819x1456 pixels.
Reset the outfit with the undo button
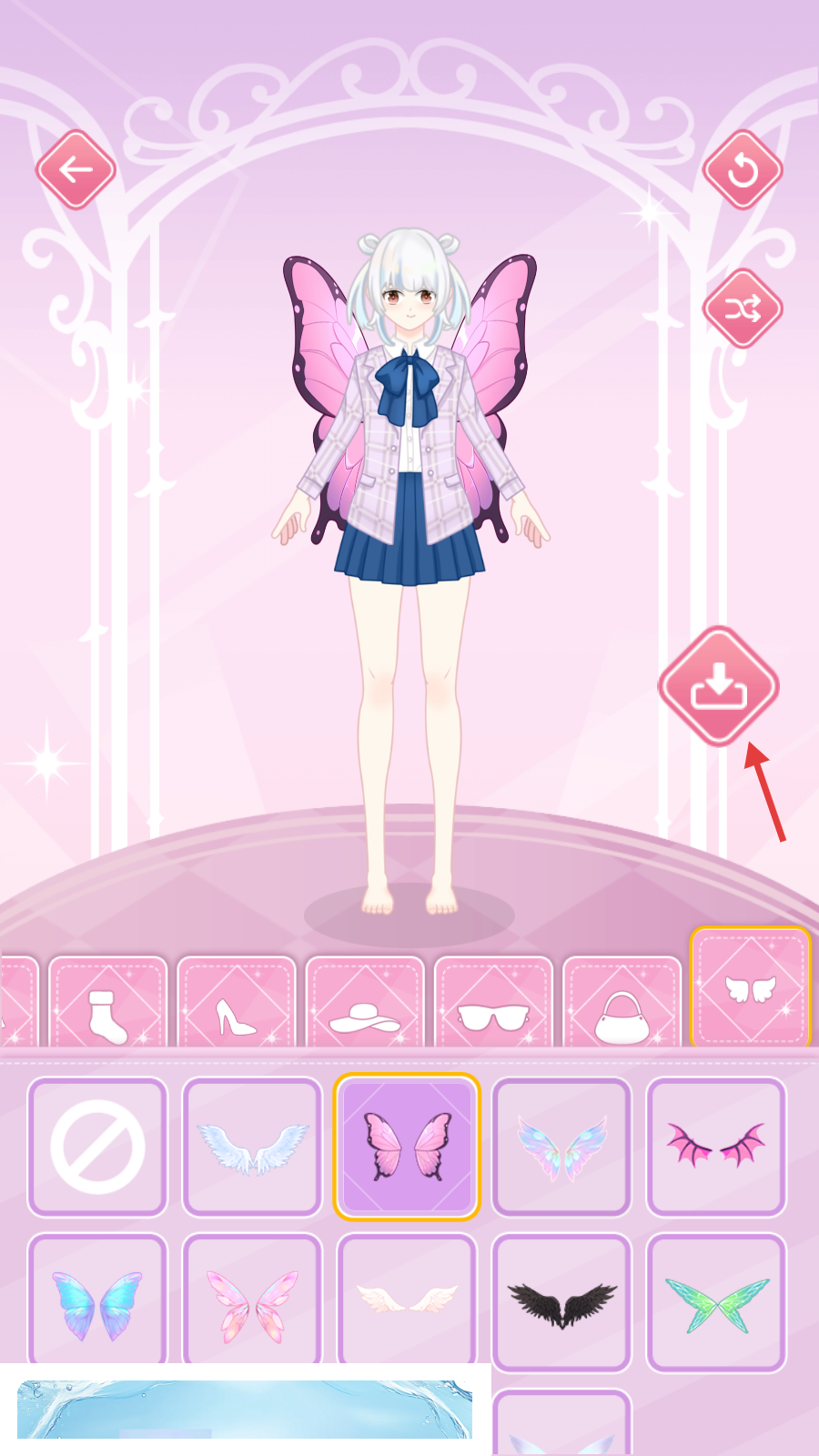point(743,169)
